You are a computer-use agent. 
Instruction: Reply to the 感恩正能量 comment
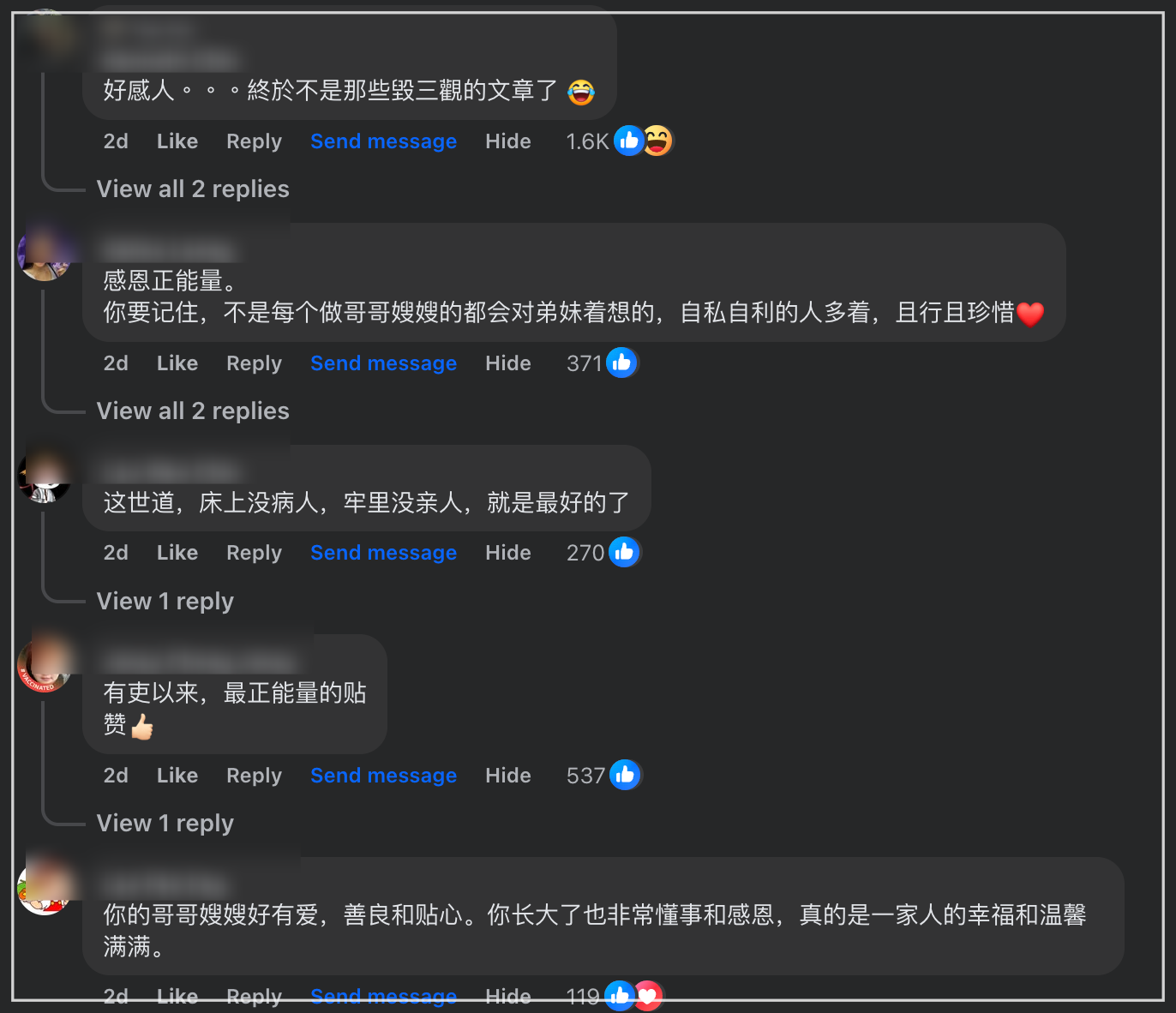coord(254,363)
